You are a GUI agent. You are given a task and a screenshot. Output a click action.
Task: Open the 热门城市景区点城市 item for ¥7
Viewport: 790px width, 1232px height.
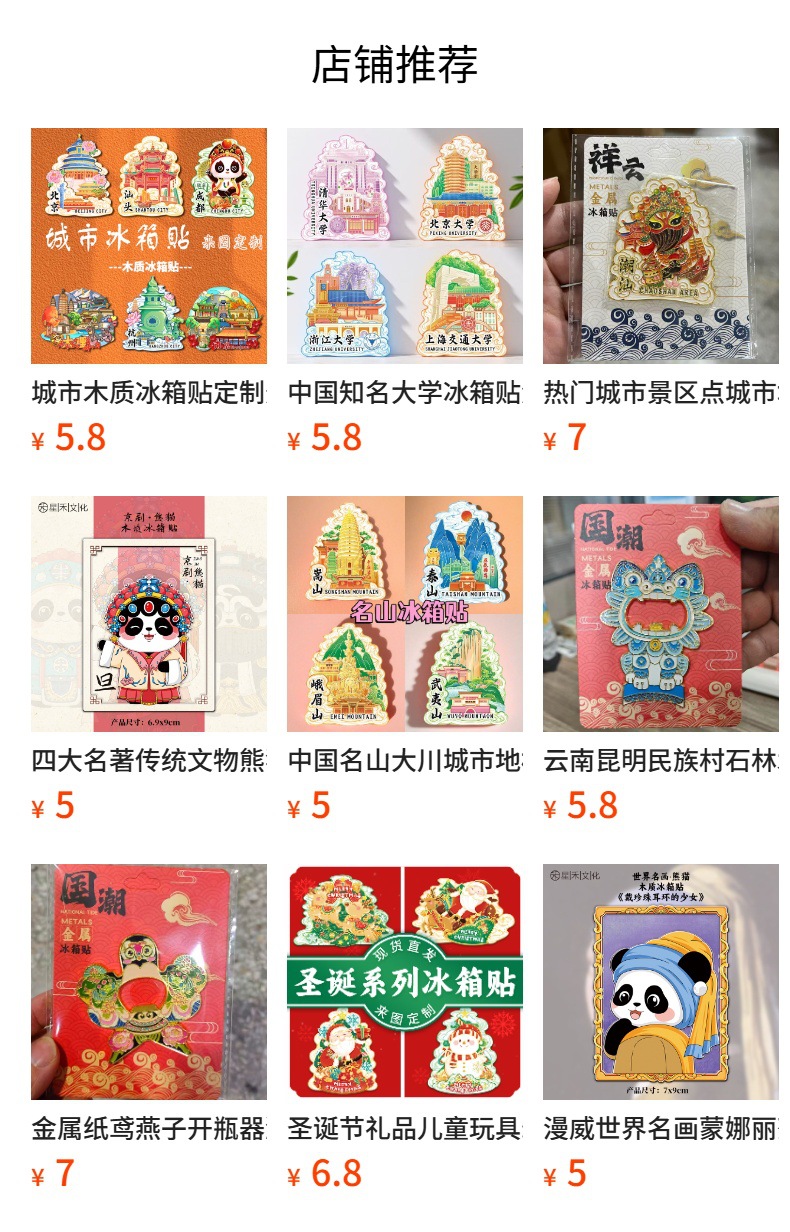tap(660, 246)
